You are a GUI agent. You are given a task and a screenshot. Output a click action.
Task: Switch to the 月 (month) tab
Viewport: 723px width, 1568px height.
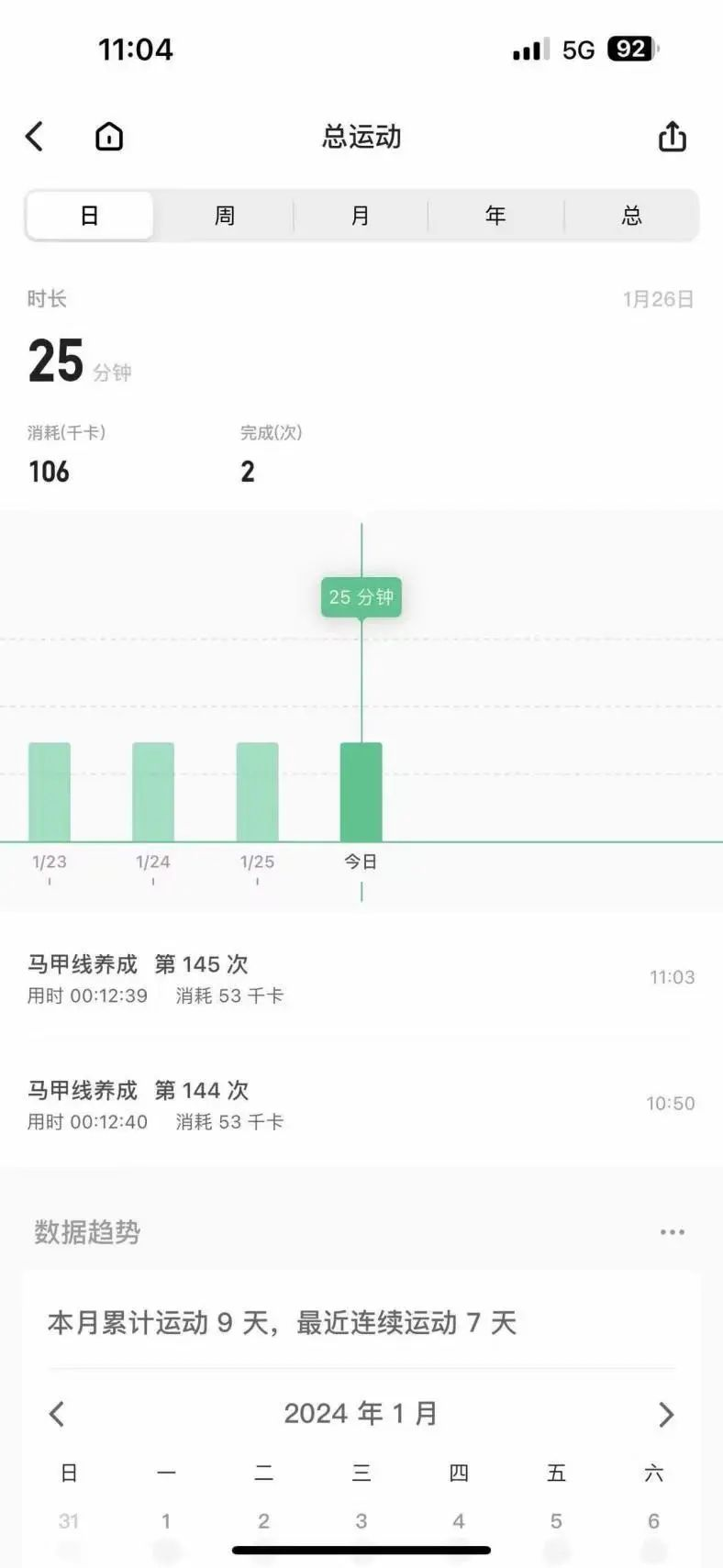pos(361,216)
